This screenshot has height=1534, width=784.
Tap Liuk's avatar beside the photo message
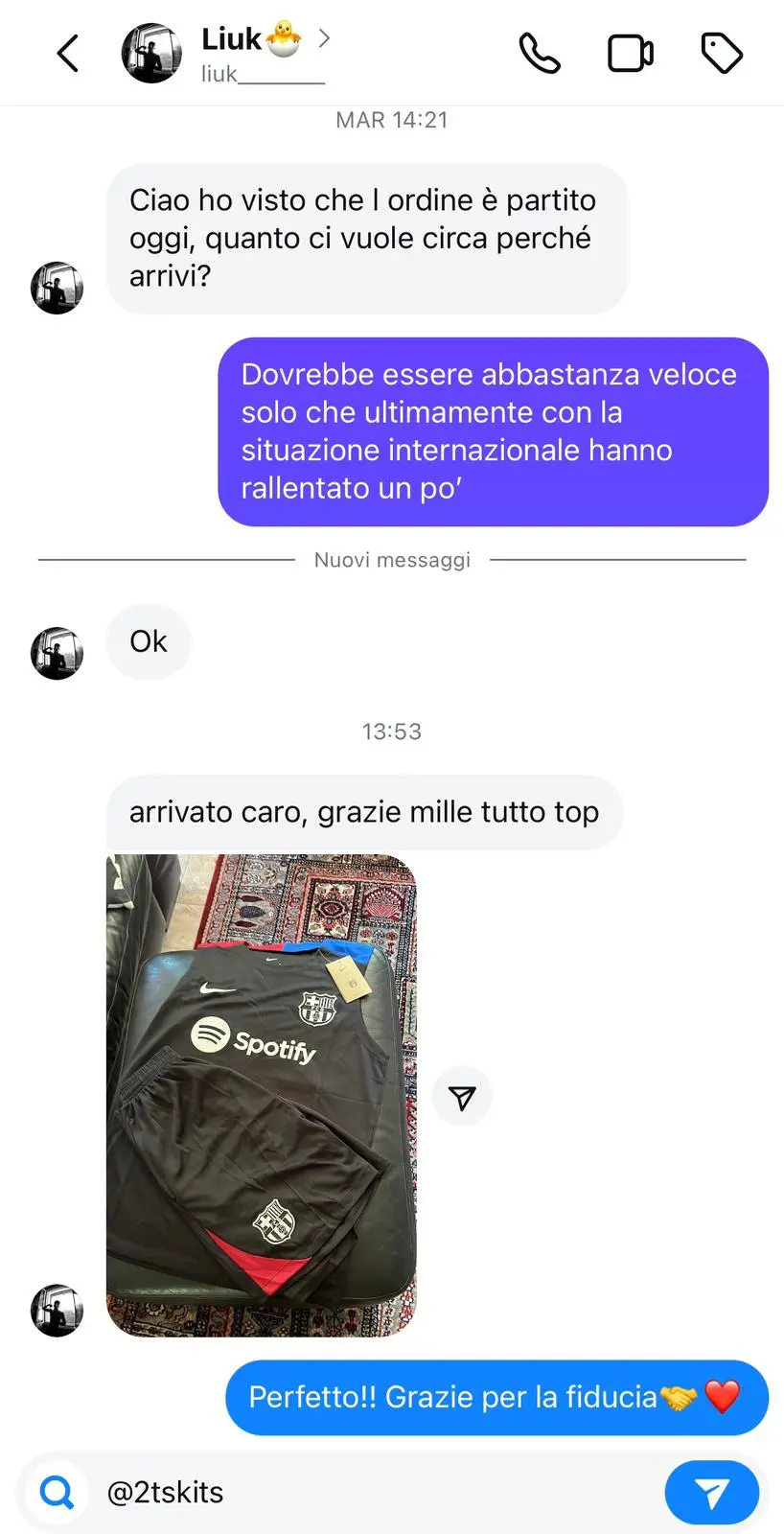point(58,1311)
